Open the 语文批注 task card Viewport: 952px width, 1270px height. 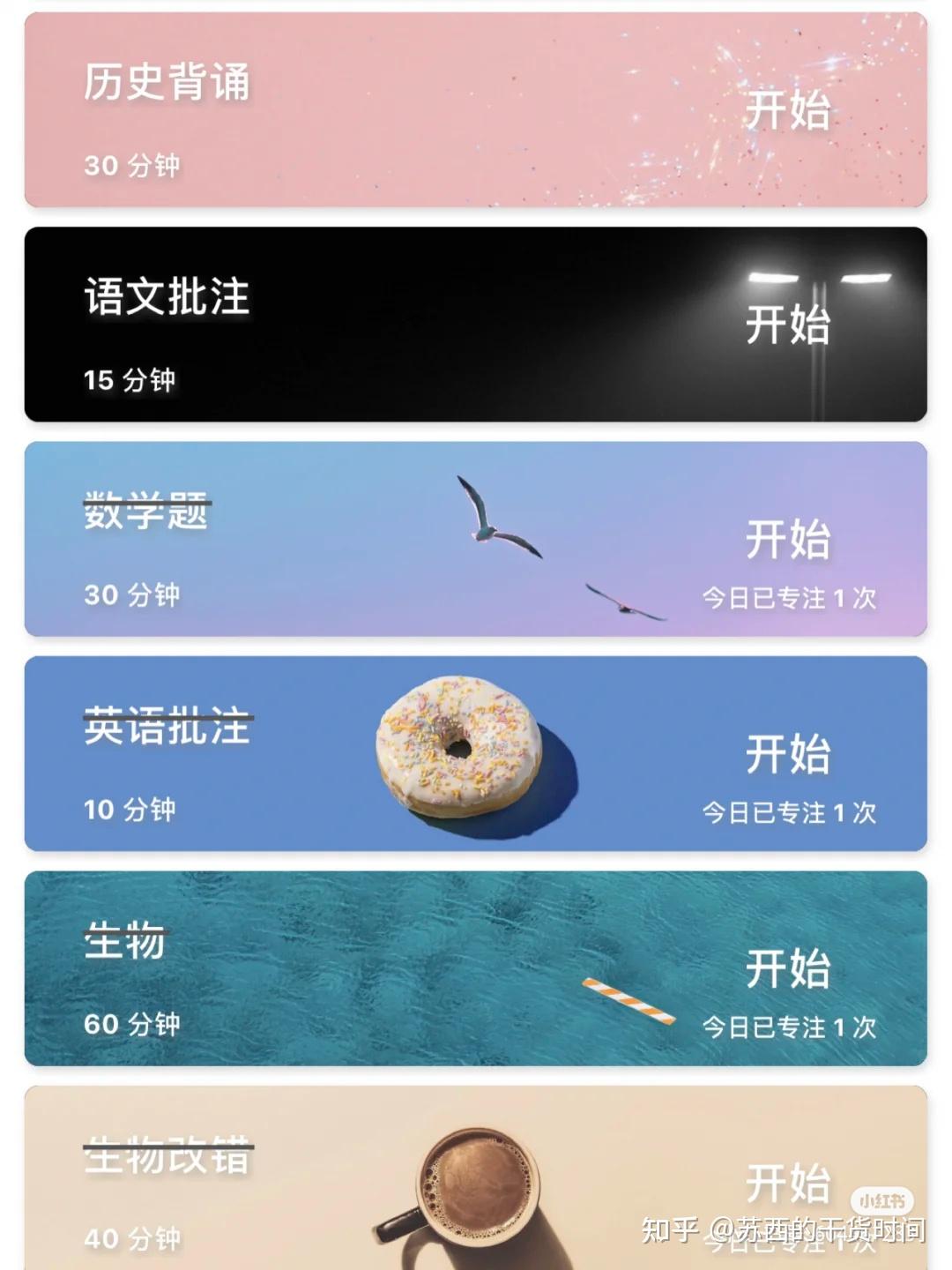pyautogui.click(x=353, y=326)
